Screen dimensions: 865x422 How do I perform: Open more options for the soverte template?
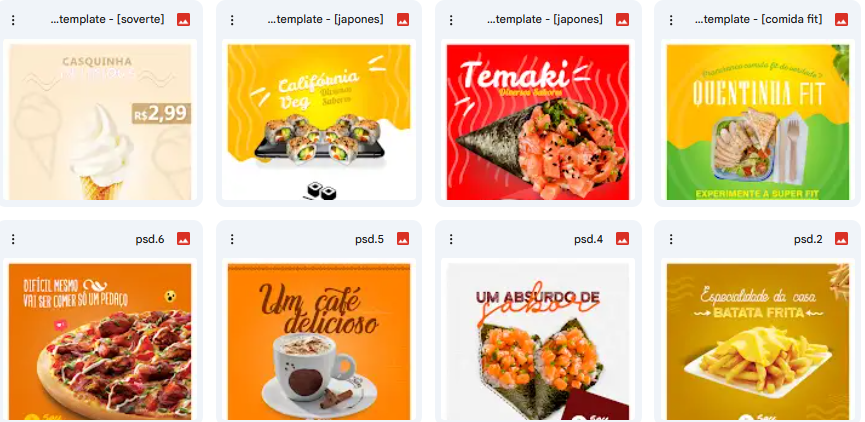click(x=13, y=19)
